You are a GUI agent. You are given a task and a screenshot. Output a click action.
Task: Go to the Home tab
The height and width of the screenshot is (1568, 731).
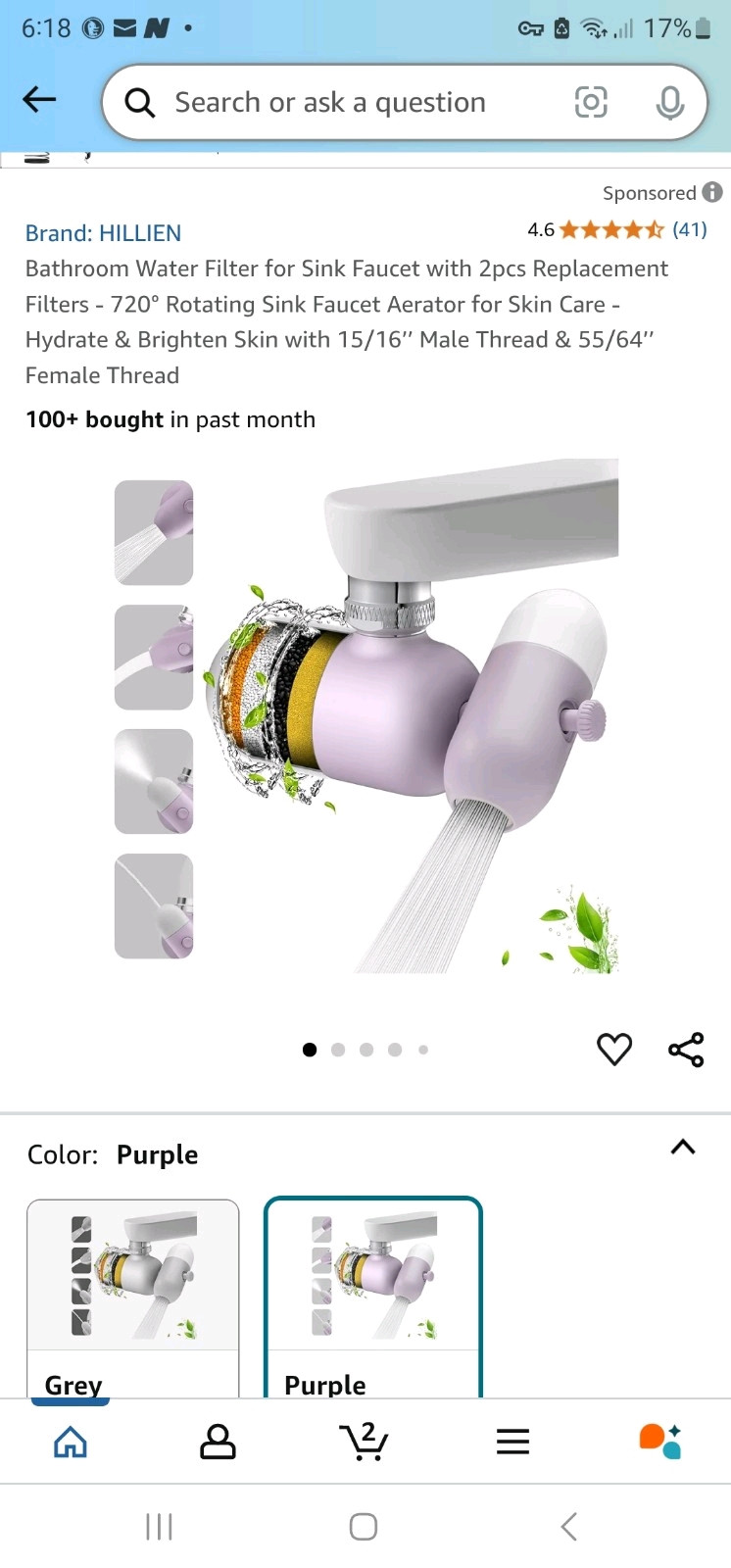pos(71,1442)
